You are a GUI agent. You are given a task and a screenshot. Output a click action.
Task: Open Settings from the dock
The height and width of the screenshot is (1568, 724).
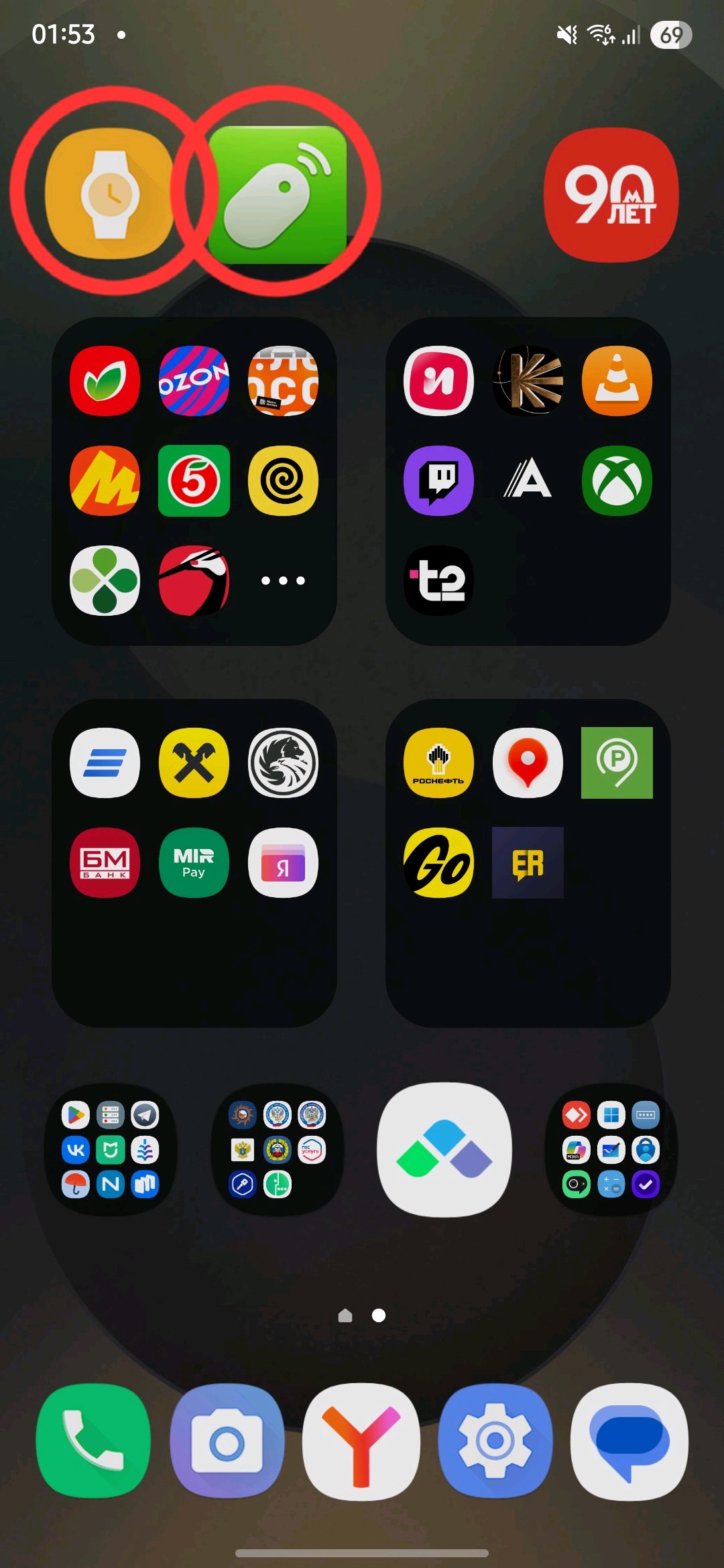tap(495, 1441)
